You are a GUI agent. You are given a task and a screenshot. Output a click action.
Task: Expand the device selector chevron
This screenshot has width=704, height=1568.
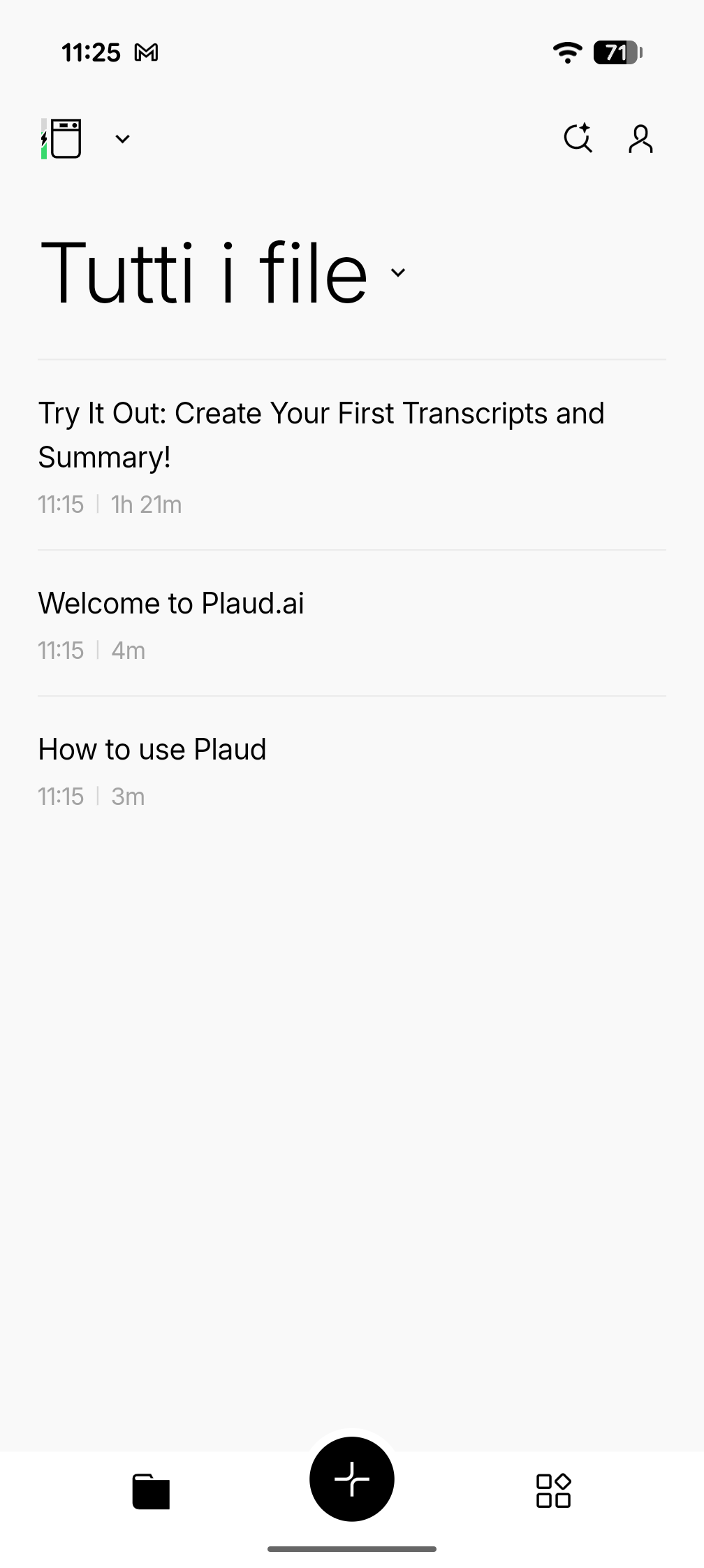point(122,139)
